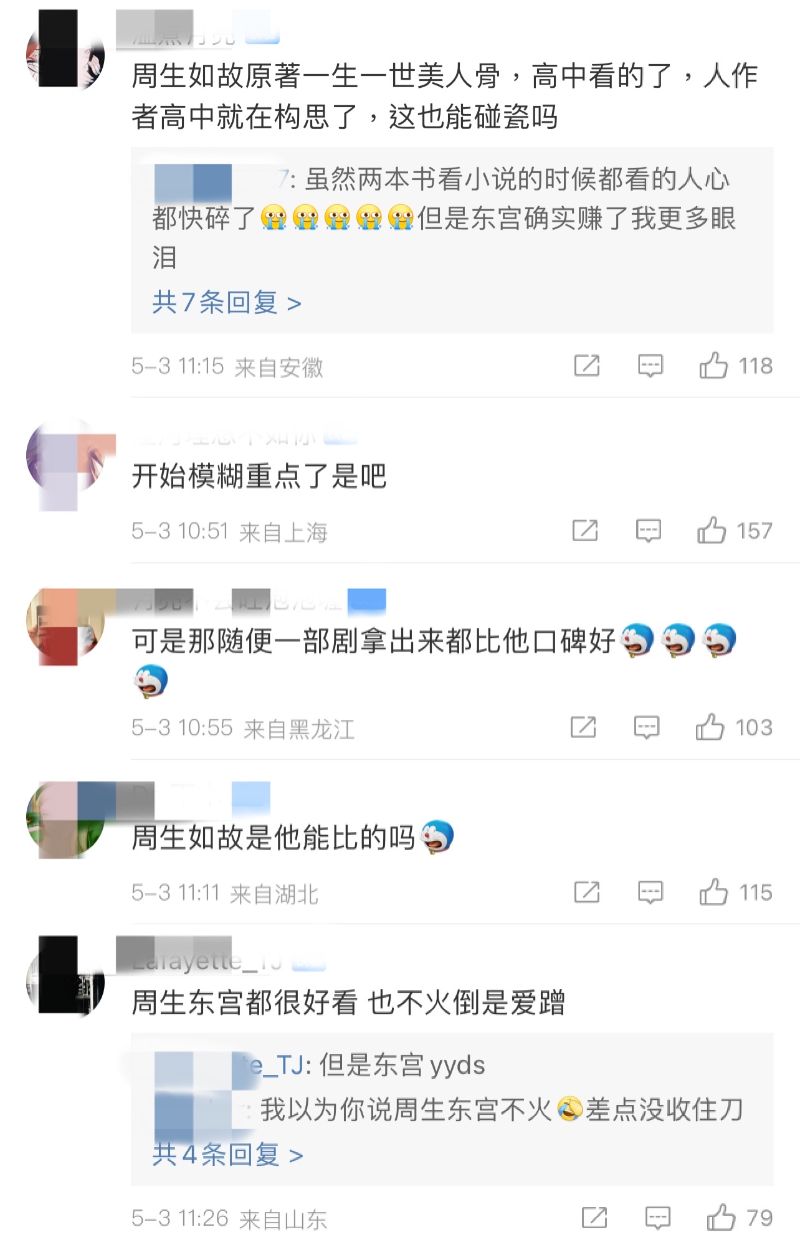Reply to the comment from 山东

(657, 1217)
